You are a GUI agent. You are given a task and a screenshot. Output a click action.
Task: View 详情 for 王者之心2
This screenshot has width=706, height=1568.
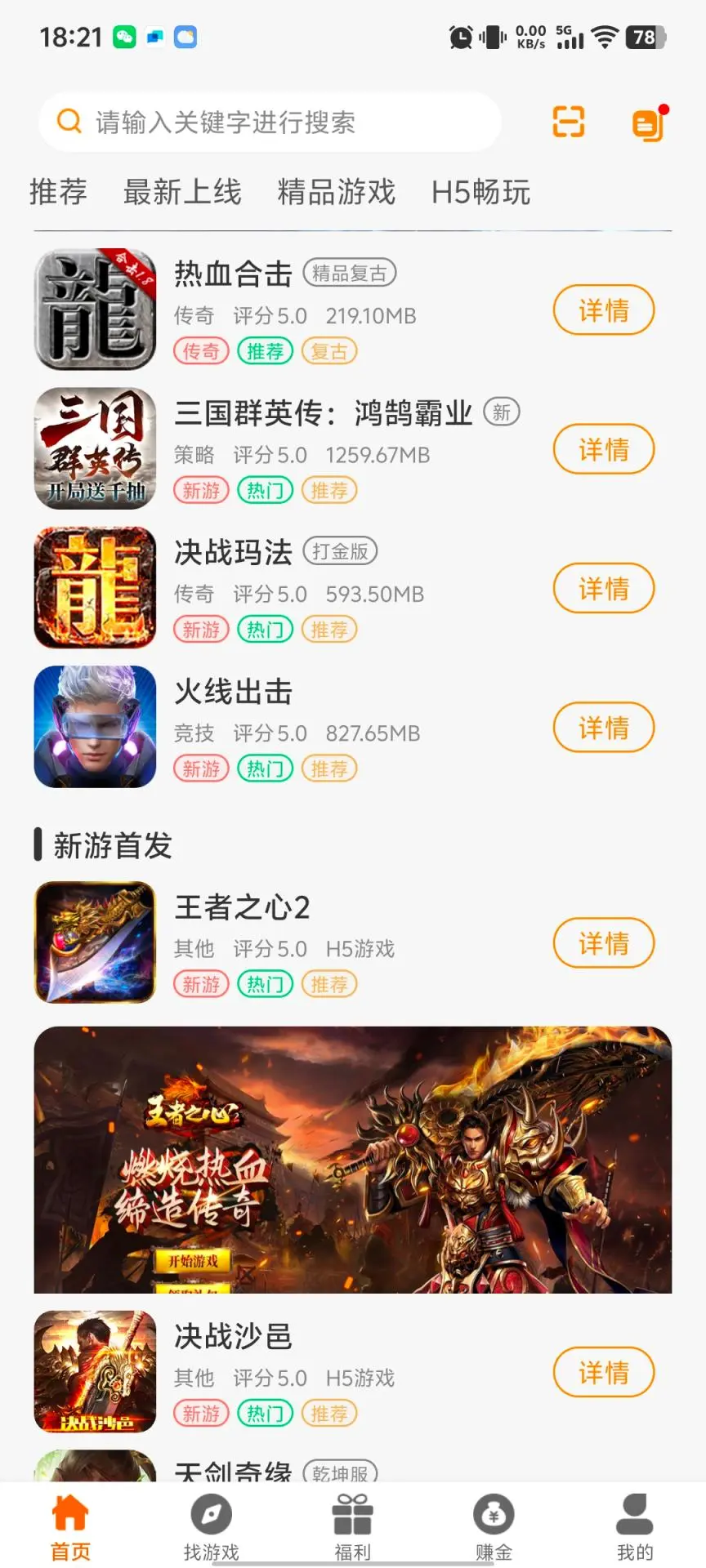point(604,942)
